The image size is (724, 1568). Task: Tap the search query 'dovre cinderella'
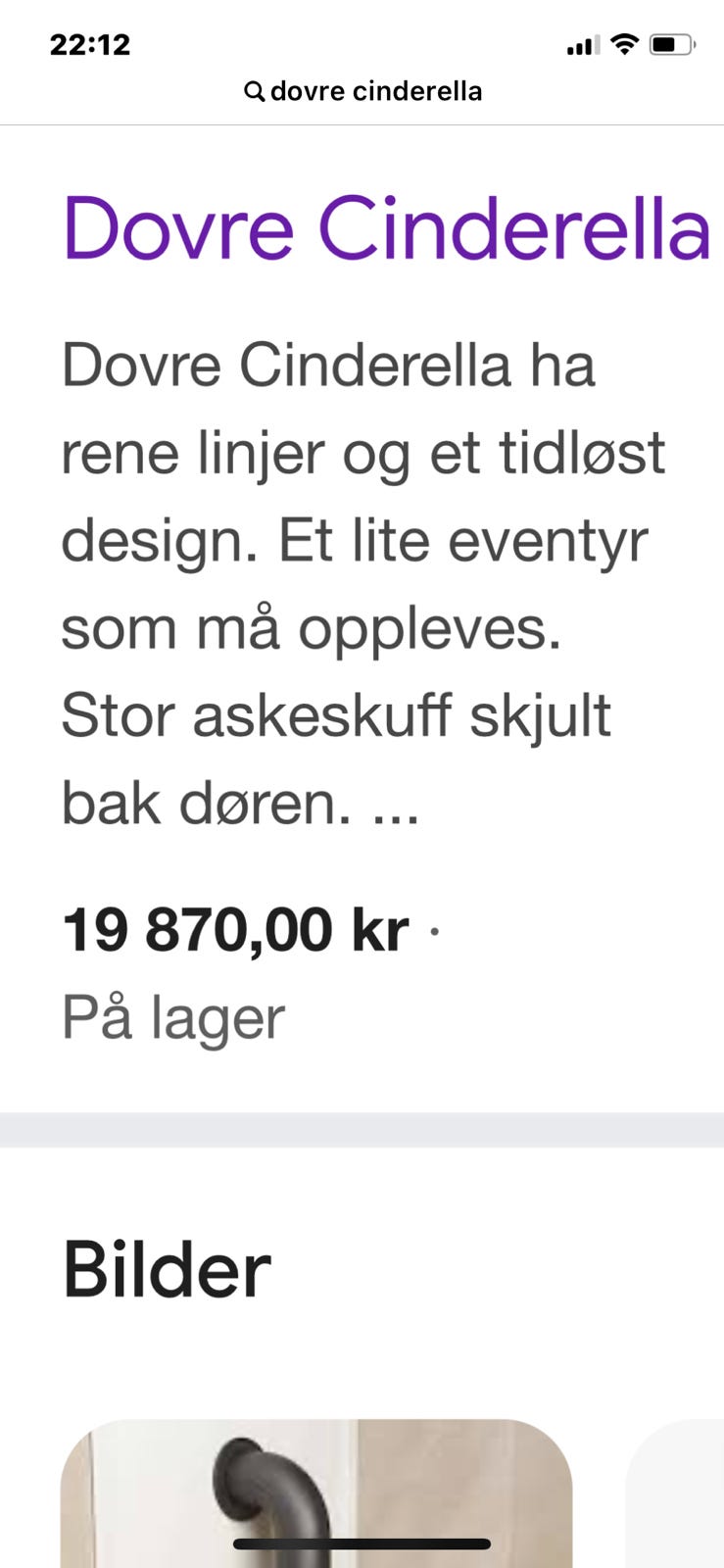point(375,90)
